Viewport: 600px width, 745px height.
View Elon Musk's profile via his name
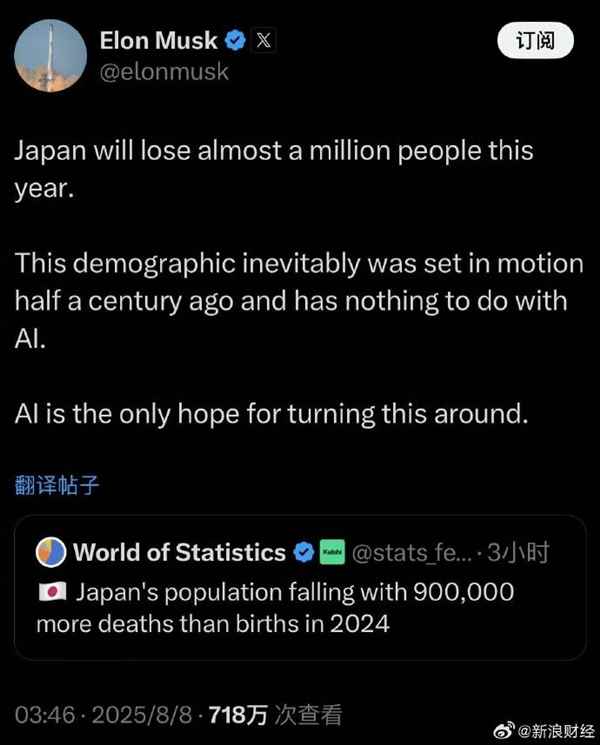tap(158, 40)
